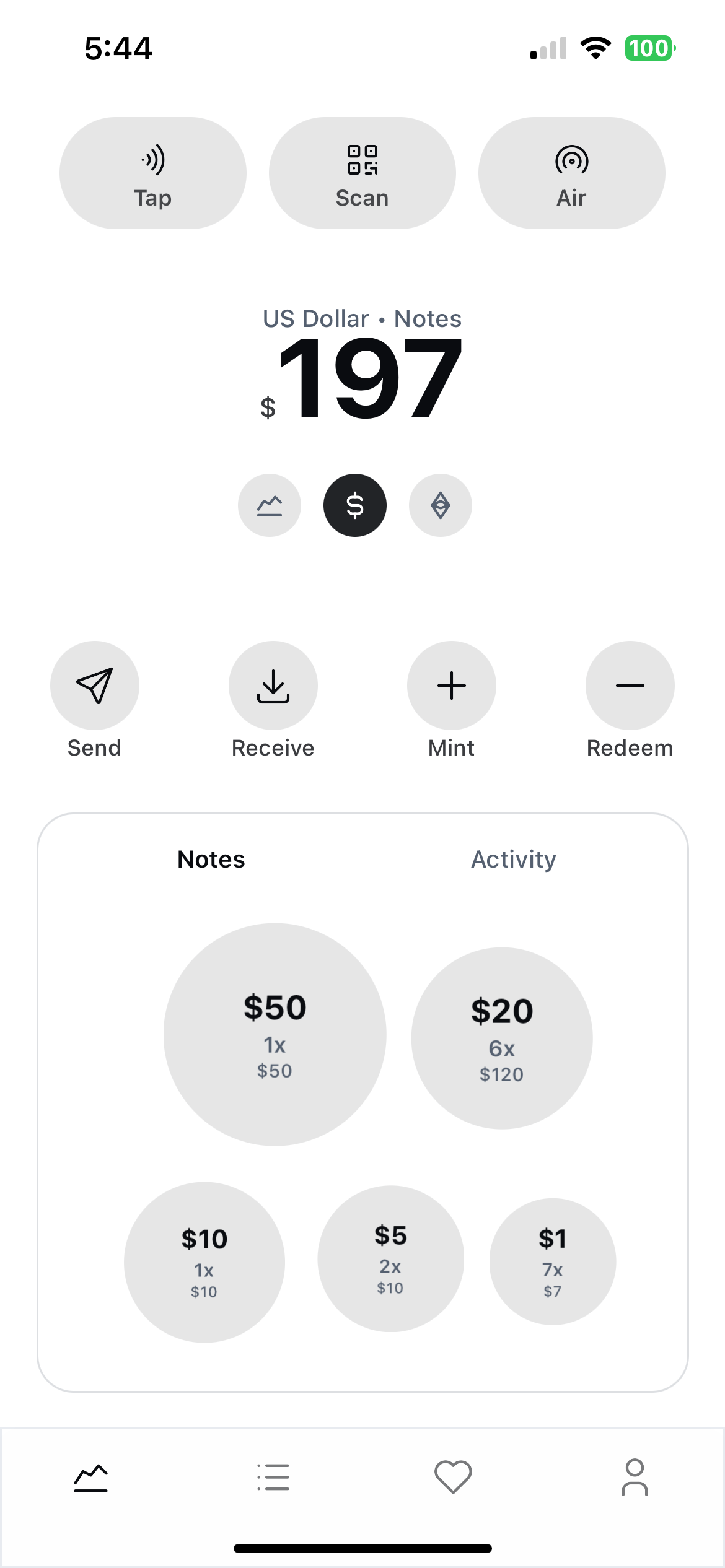Open the portfolio chart in bottom navigation

tap(90, 1476)
